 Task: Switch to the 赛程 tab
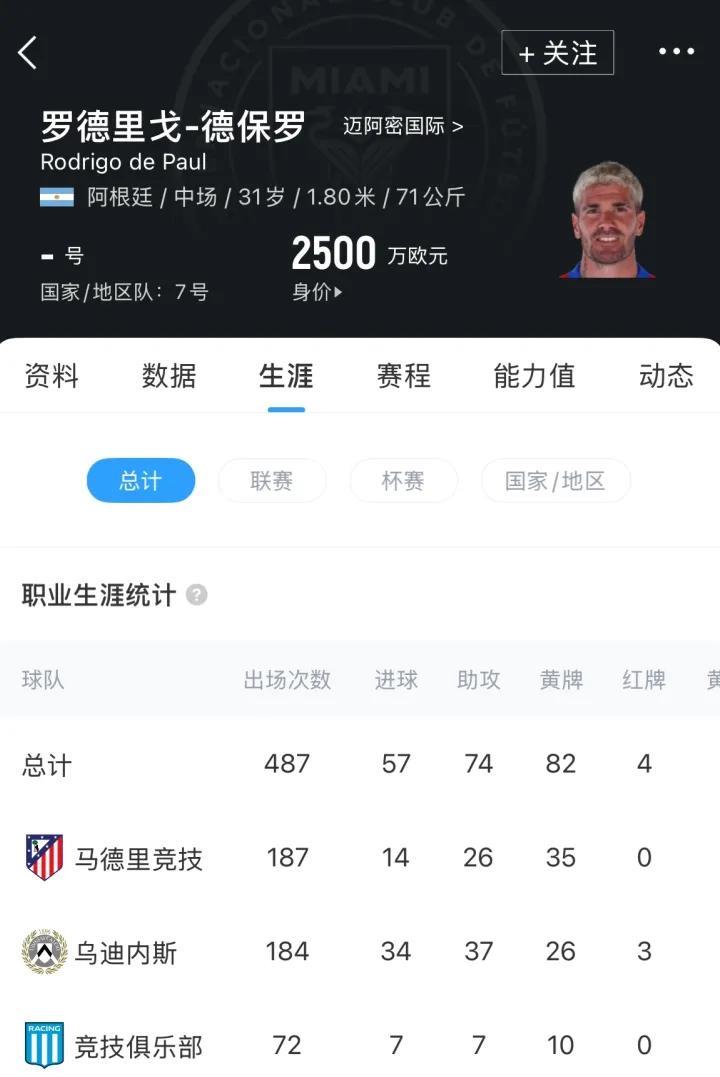(x=403, y=375)
